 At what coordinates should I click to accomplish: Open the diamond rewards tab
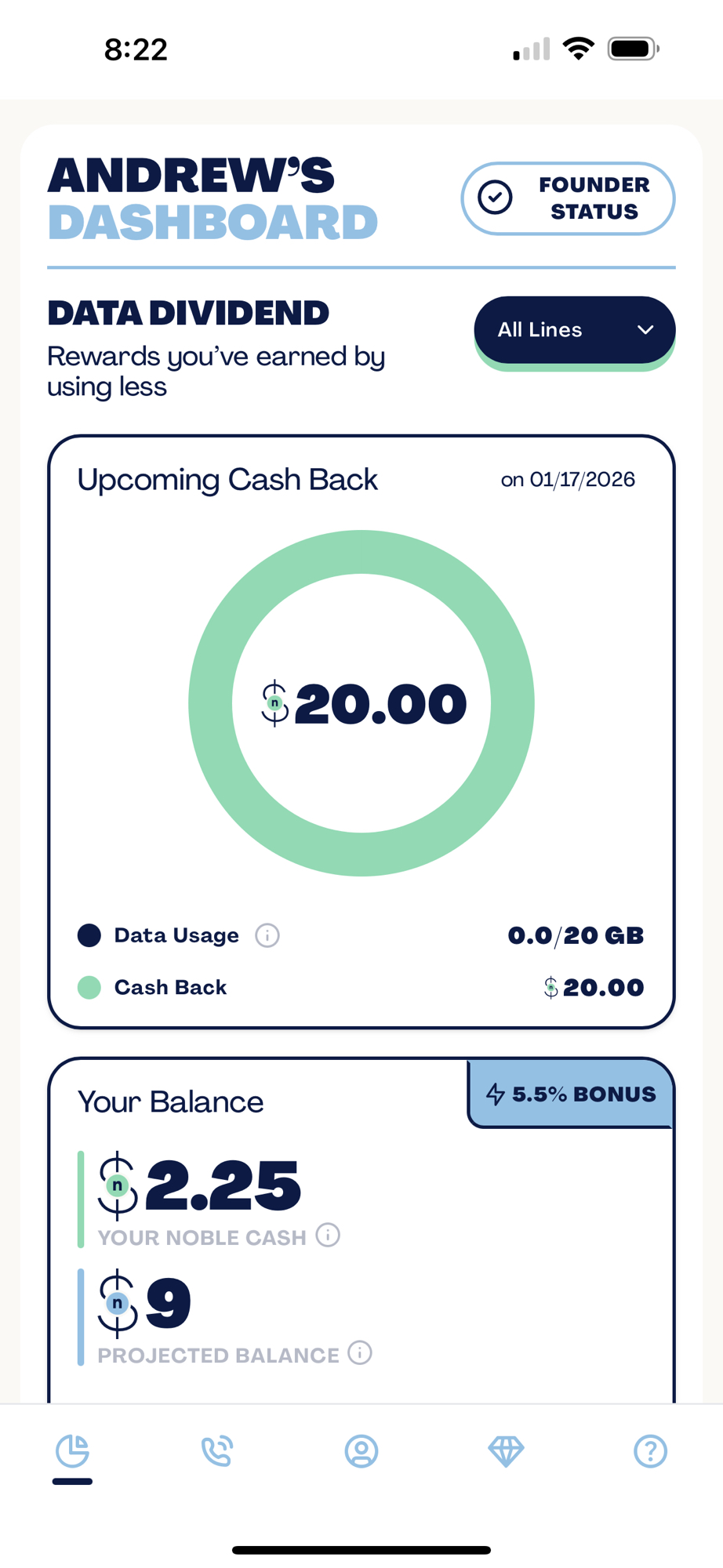tap(506, 1451)
